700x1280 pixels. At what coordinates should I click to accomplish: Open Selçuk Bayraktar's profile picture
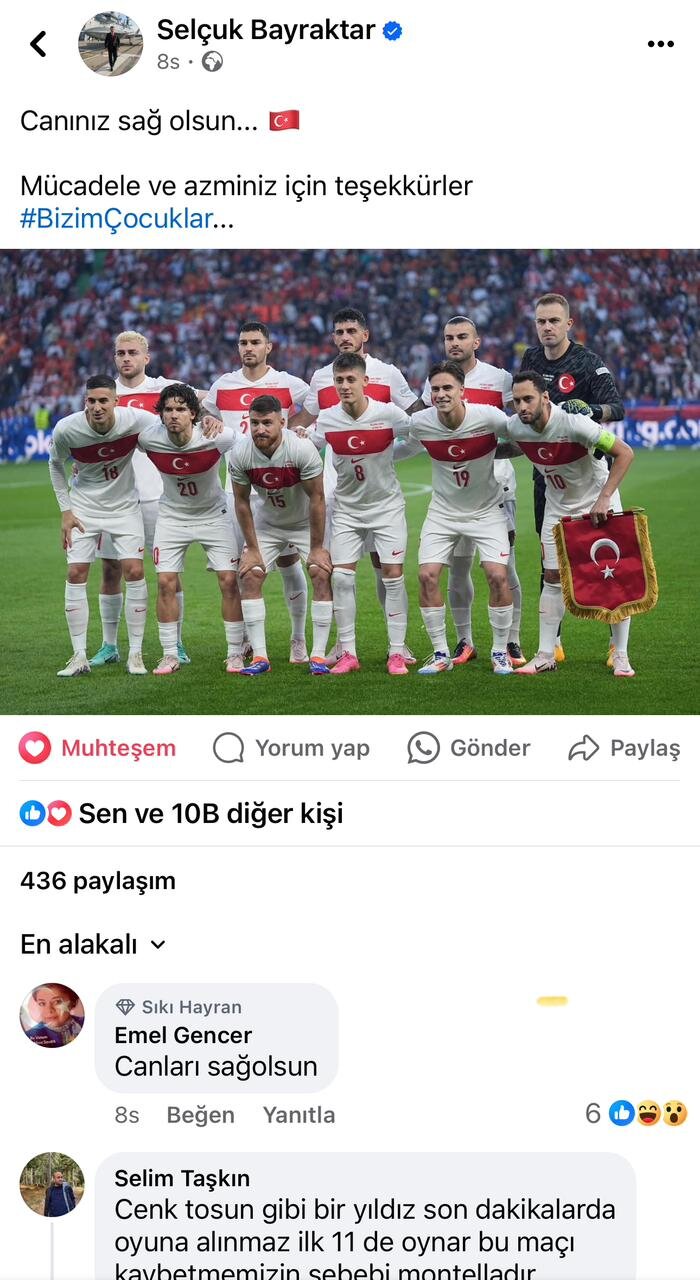110,44
